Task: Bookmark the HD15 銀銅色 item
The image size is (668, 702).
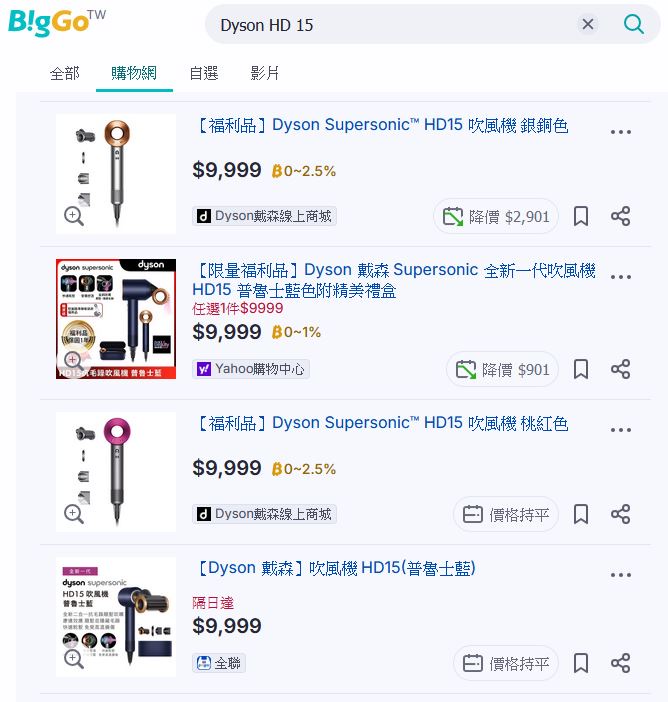Action: click(x=580, y=216)
